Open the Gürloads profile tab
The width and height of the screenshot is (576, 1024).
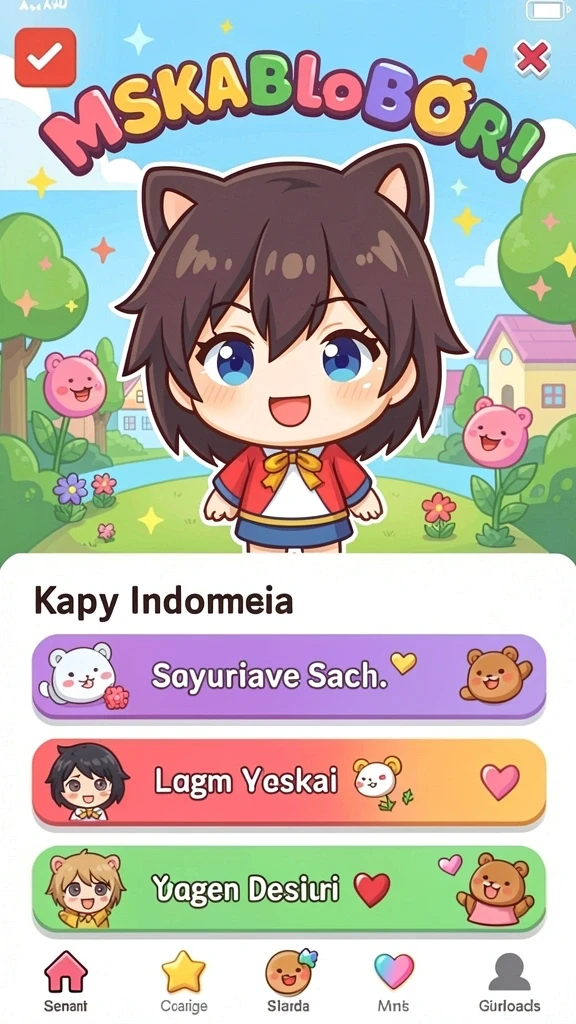509,982
